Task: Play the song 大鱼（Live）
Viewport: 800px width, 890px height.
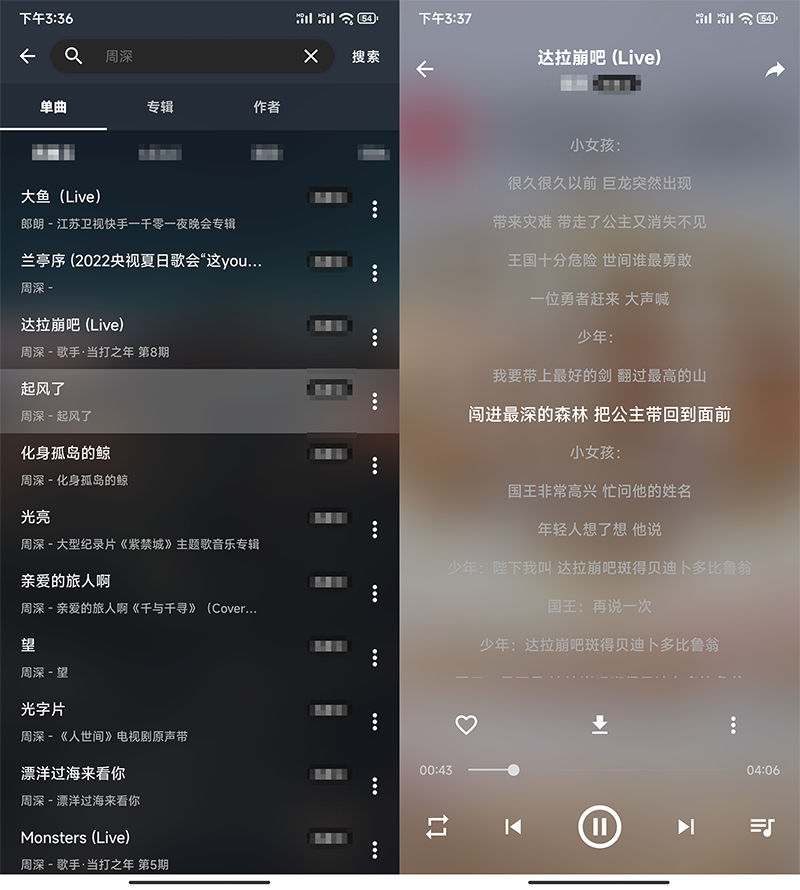Action: pos(150,208)
